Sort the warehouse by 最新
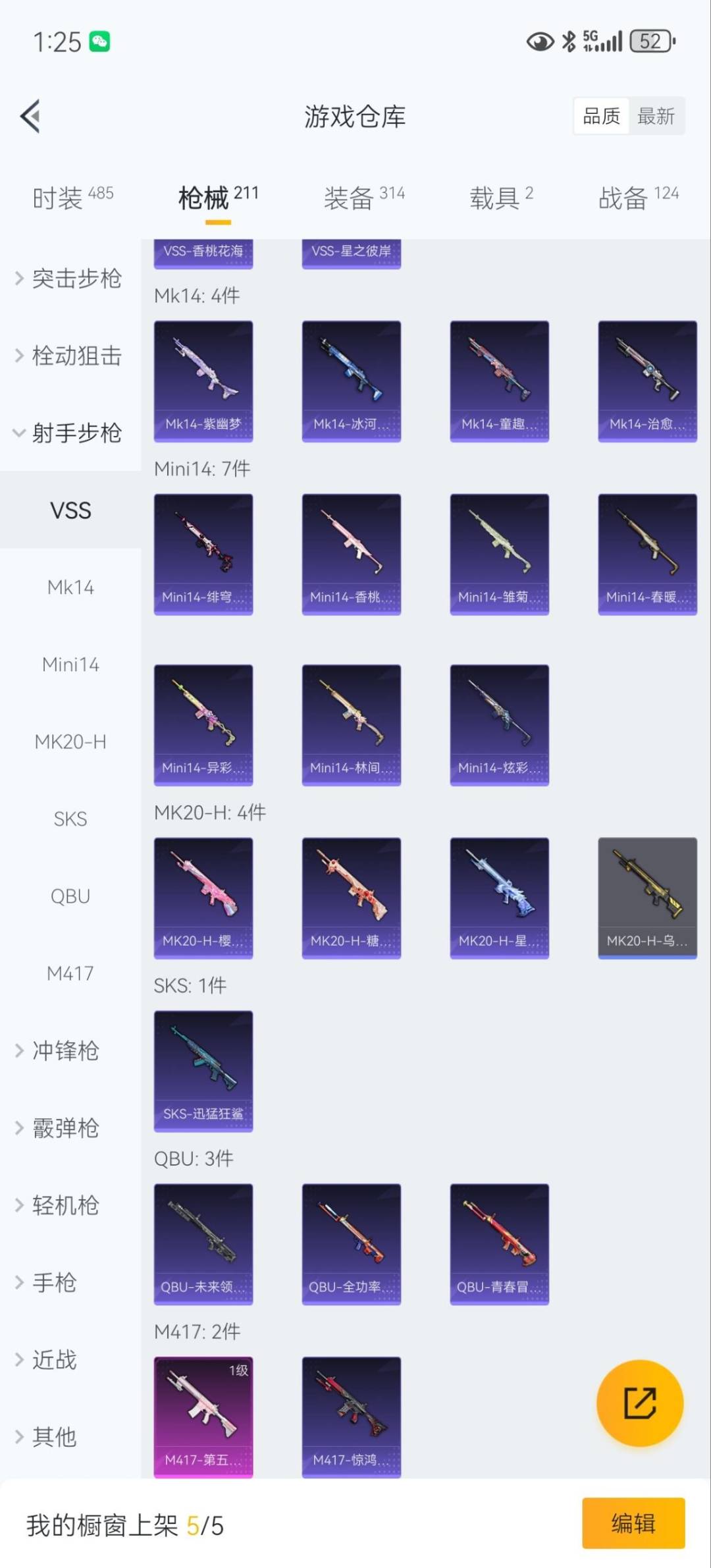 click(x=656, y=117)
